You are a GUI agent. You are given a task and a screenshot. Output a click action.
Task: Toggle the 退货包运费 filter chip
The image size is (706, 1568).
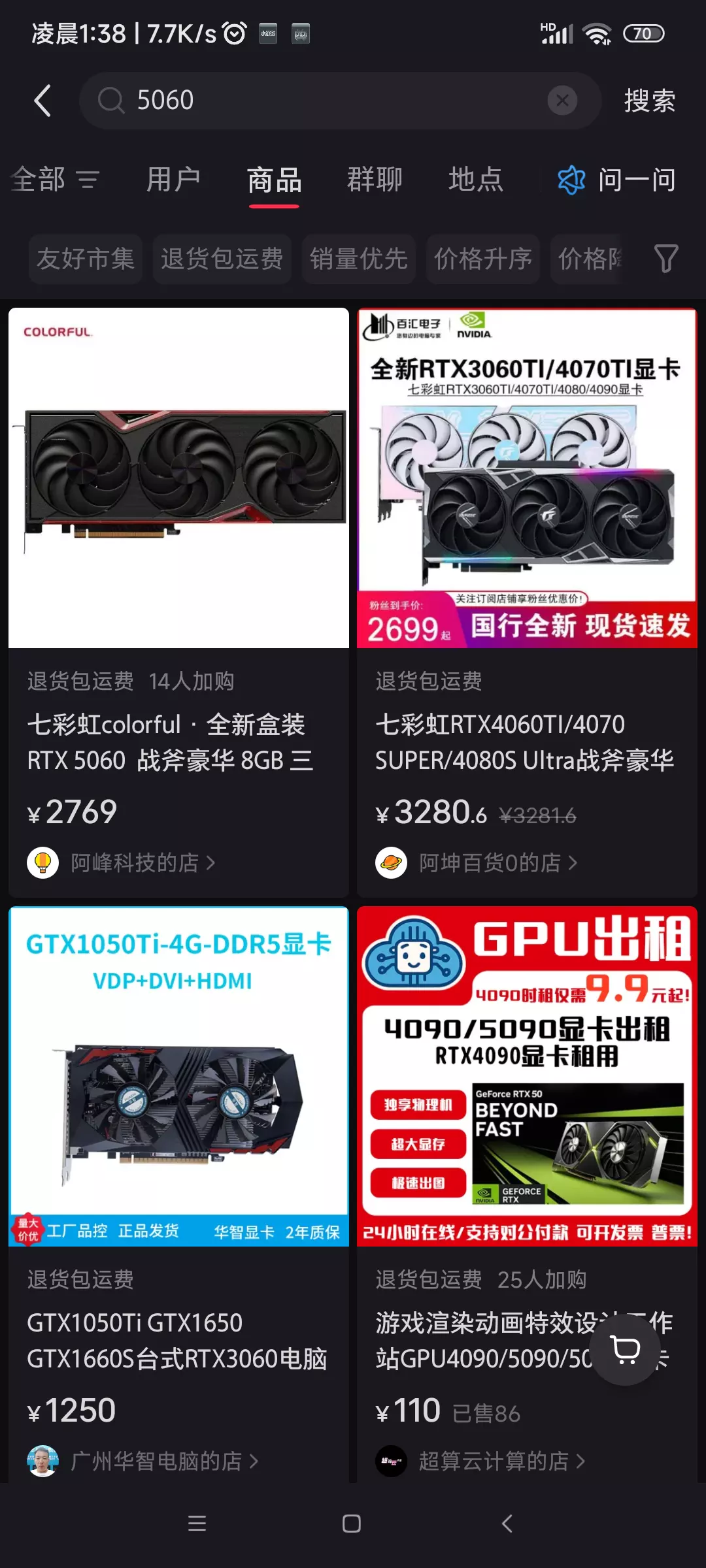coord(222,259)
